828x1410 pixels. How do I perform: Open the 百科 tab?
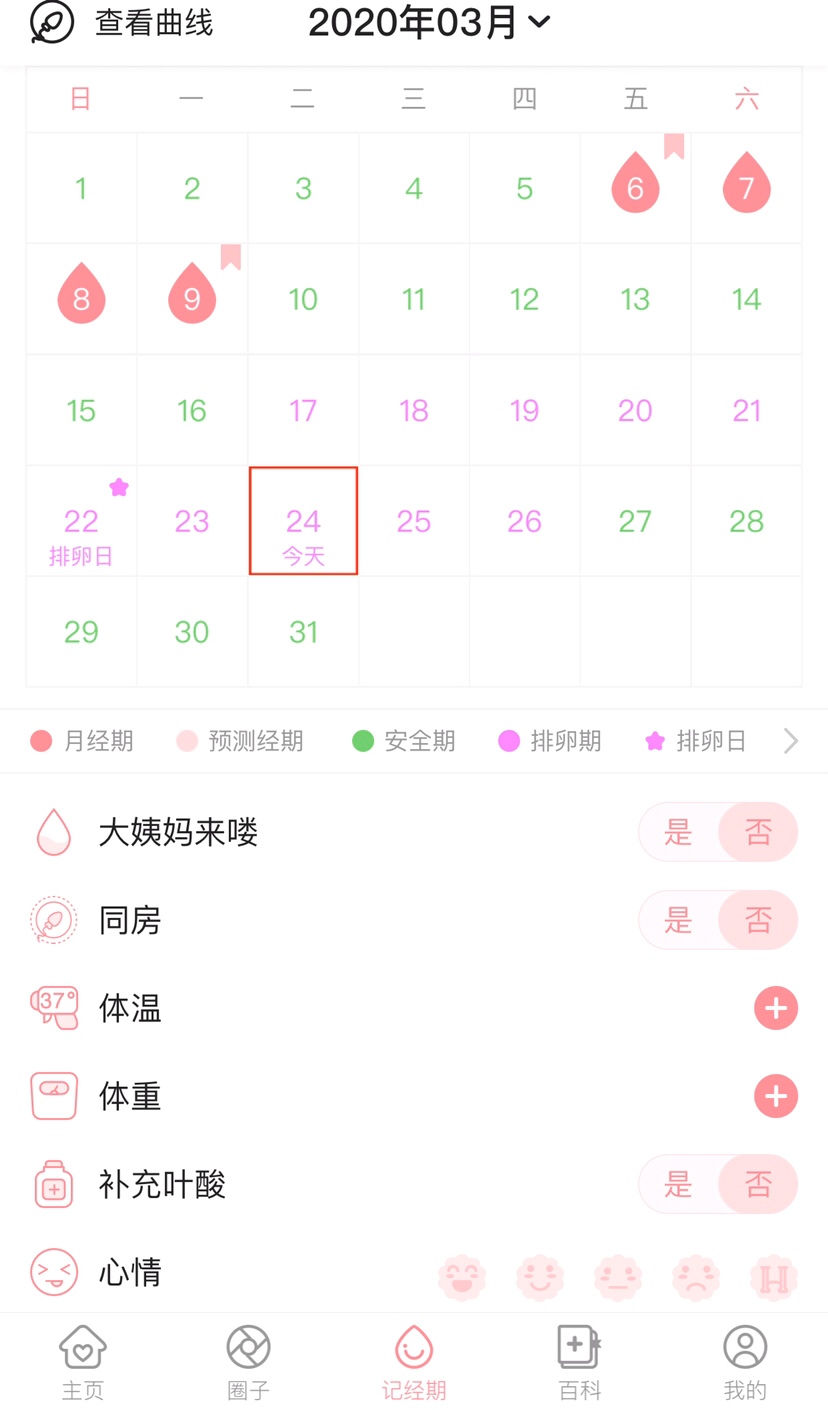[579, 1362]
